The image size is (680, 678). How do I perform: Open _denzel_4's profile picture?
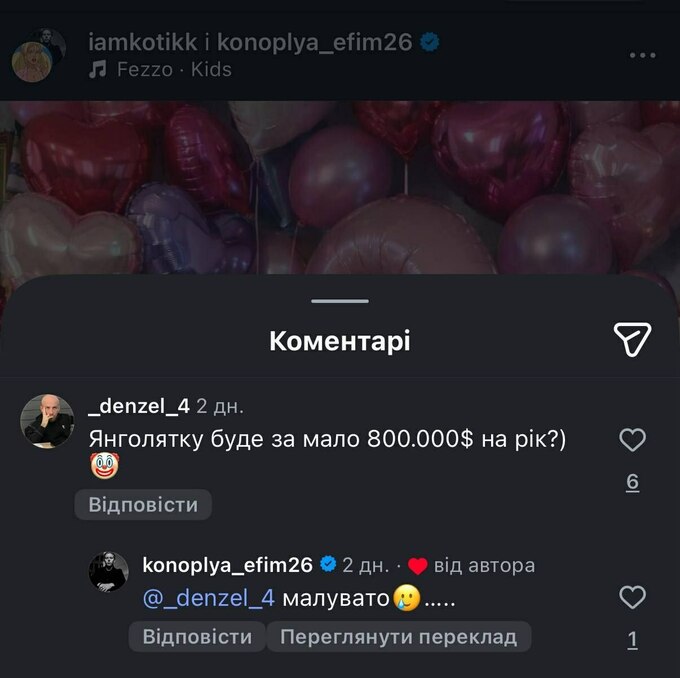(47, 420)
